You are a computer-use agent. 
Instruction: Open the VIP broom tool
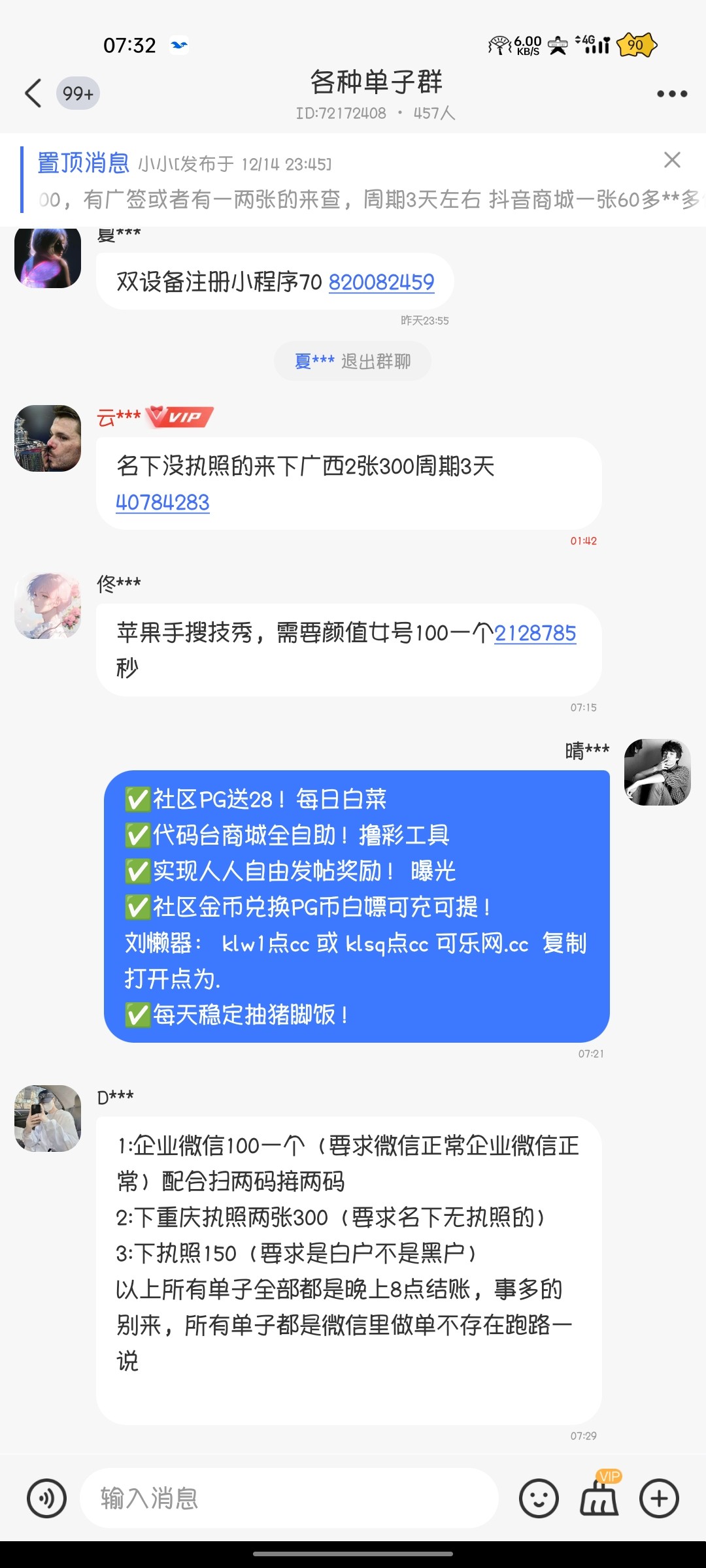[599, 1497]
